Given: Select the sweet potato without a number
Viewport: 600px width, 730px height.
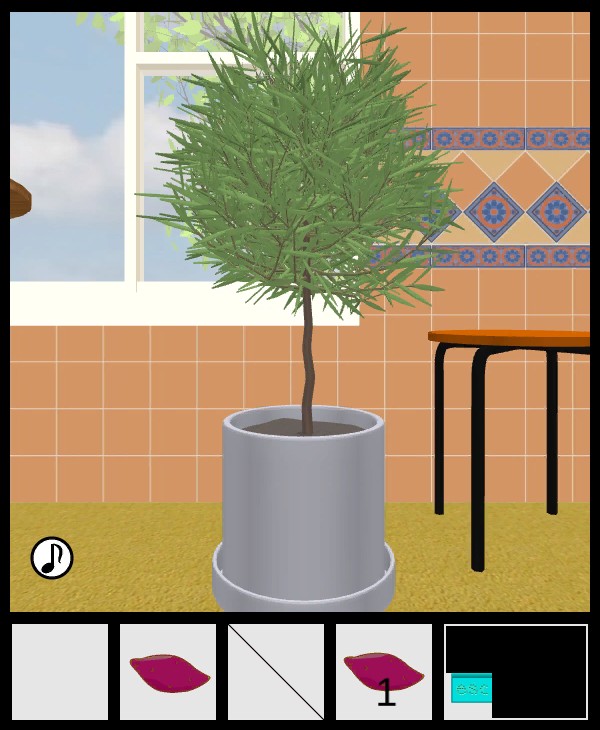Looking at the screenshot, I should 168,672.
